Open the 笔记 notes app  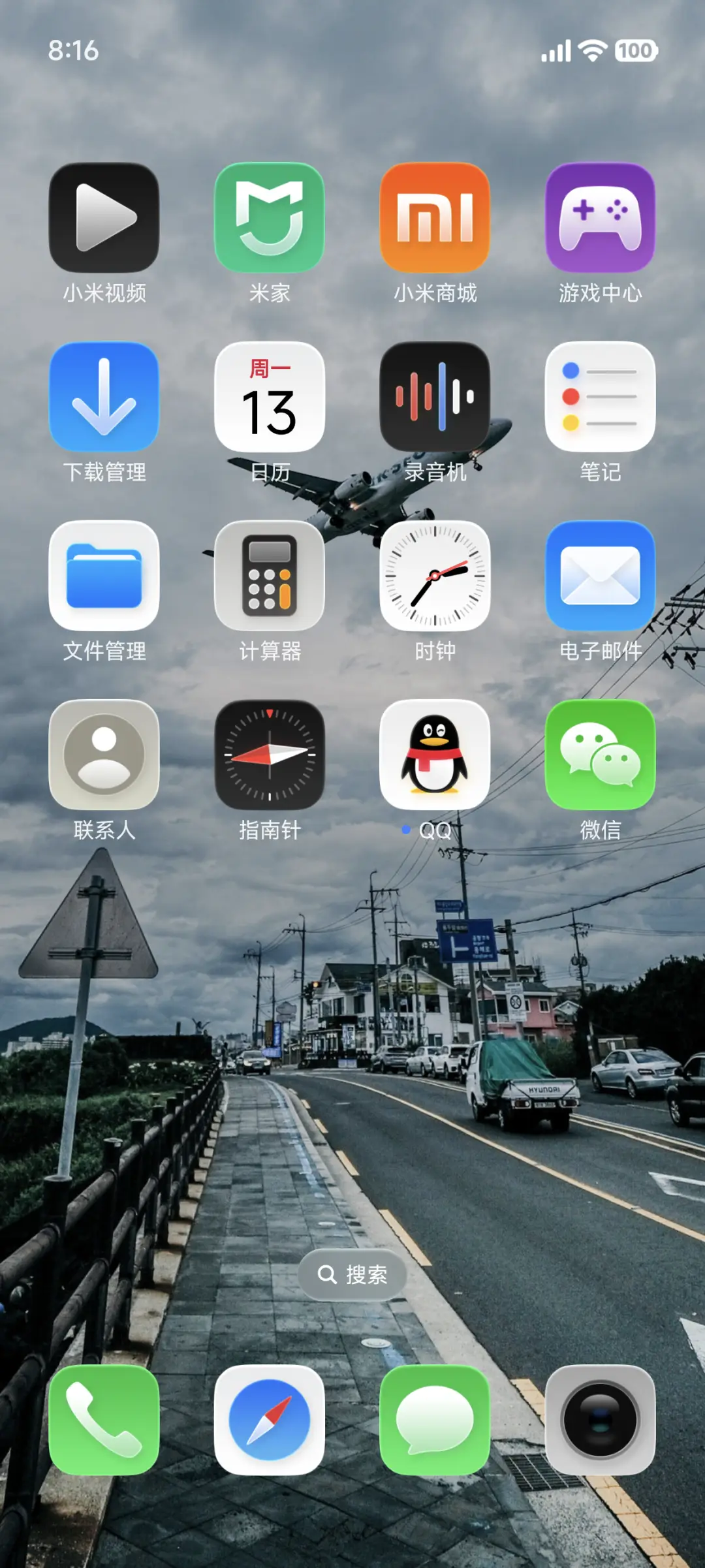(600, 398)
